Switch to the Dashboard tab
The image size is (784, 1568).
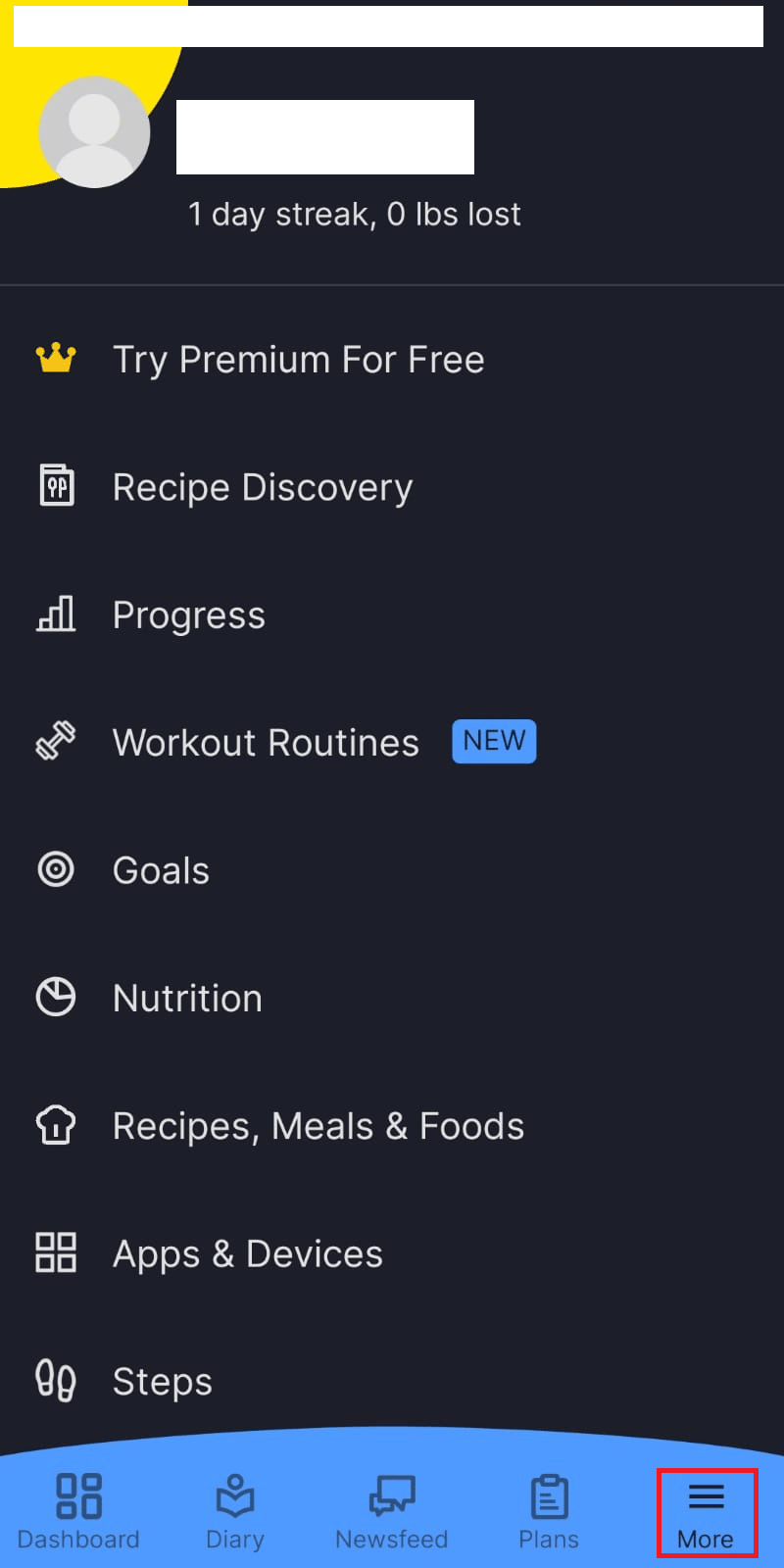coord(78,1512)
